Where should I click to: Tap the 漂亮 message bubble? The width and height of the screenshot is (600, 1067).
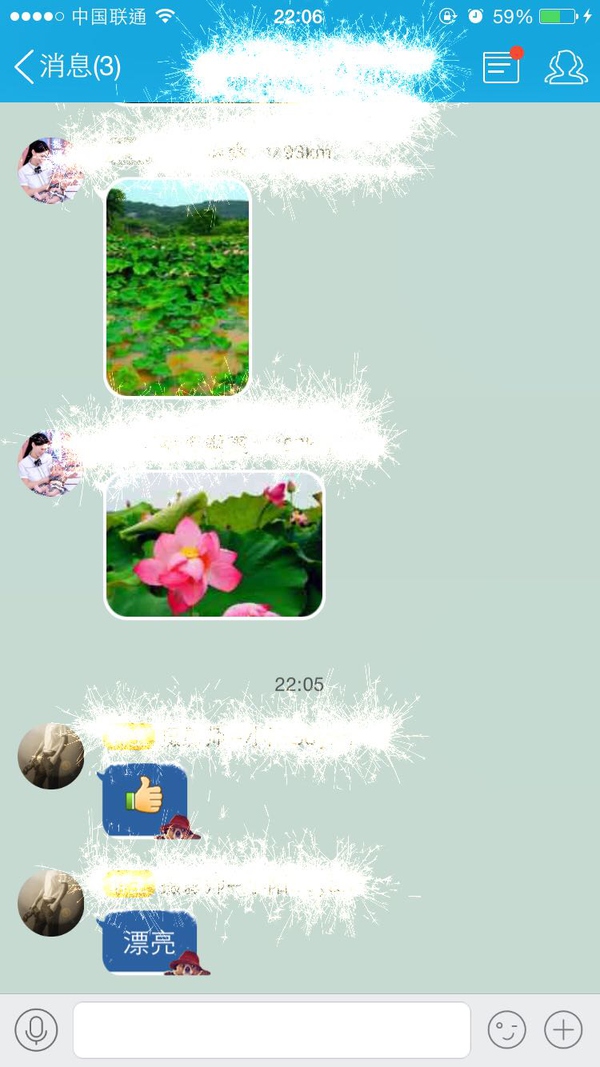pyautogui.click(x=150, y=942)
